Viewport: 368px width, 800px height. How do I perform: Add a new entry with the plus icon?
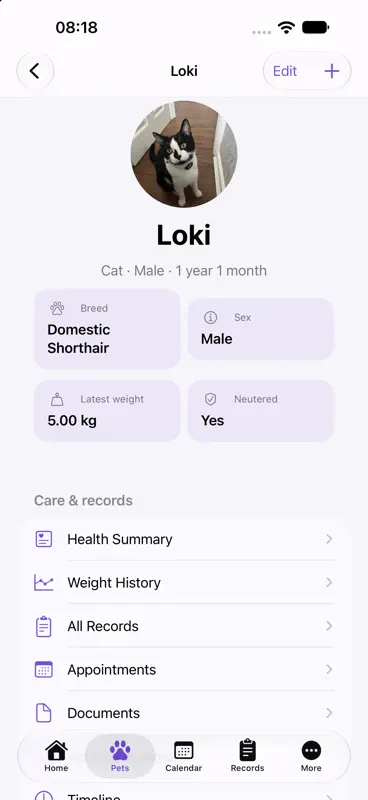[332, 71]
